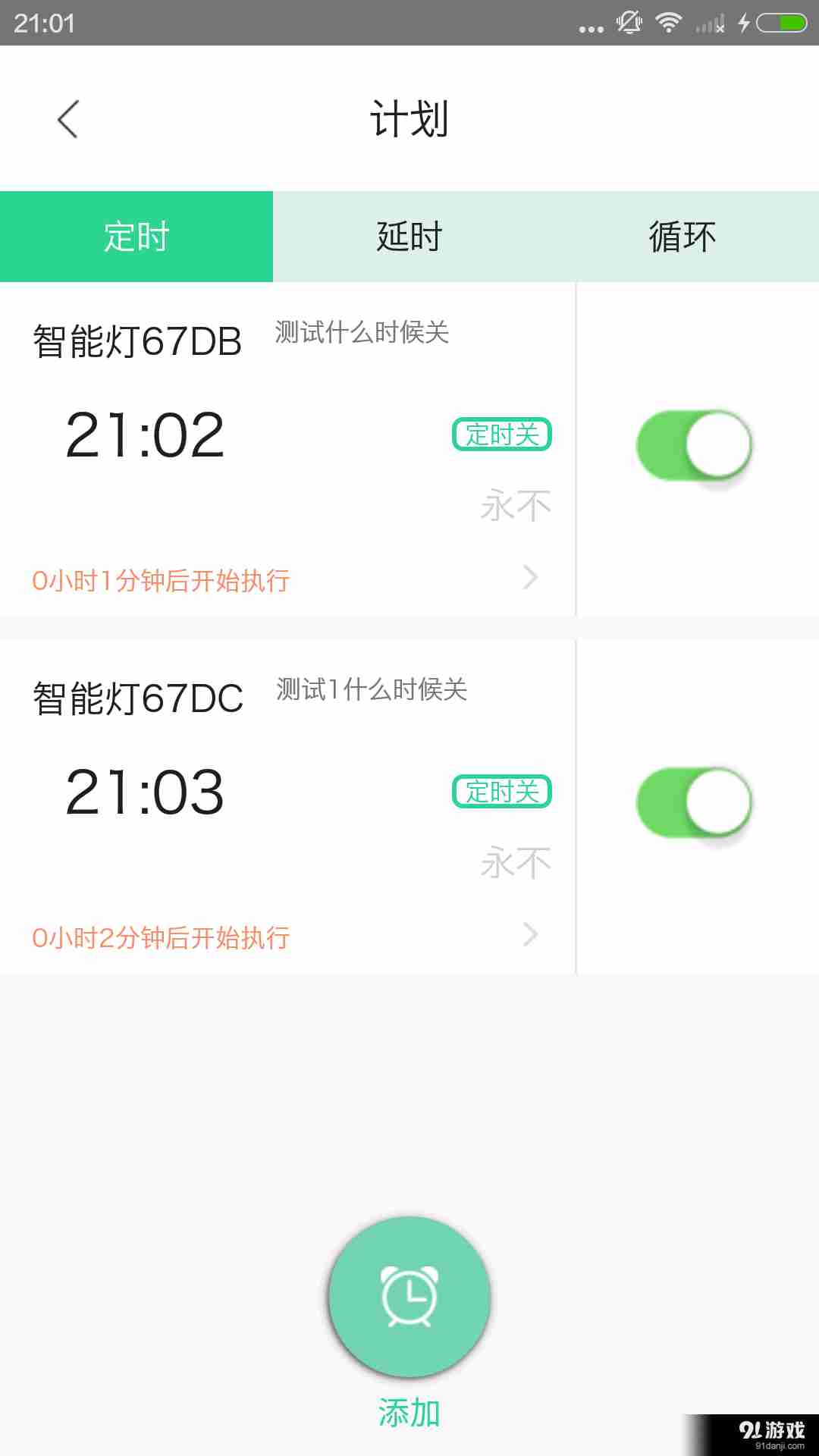Tap the muted notification icon in the status bar
The height and width of the screenshot is (1456, 819).
point(629,22)
